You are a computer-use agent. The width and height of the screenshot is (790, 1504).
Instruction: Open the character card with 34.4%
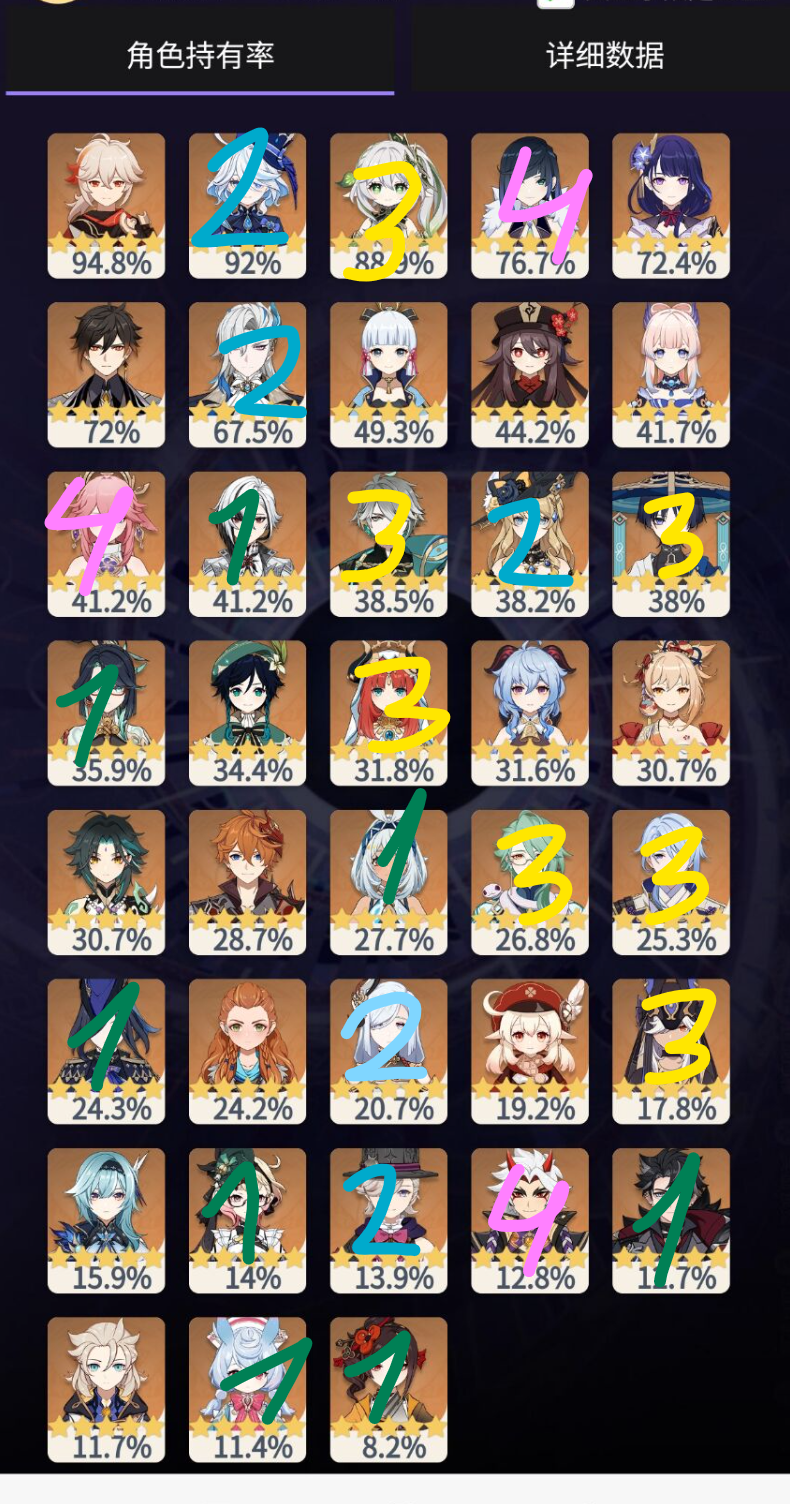pos(248,712)
